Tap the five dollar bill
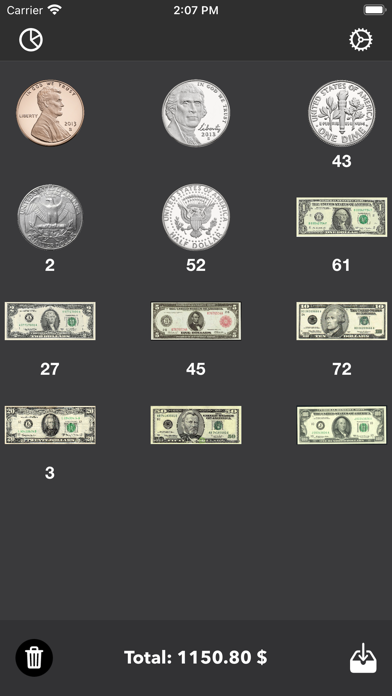This screenshot has height=696, width=392. [196, 321]
